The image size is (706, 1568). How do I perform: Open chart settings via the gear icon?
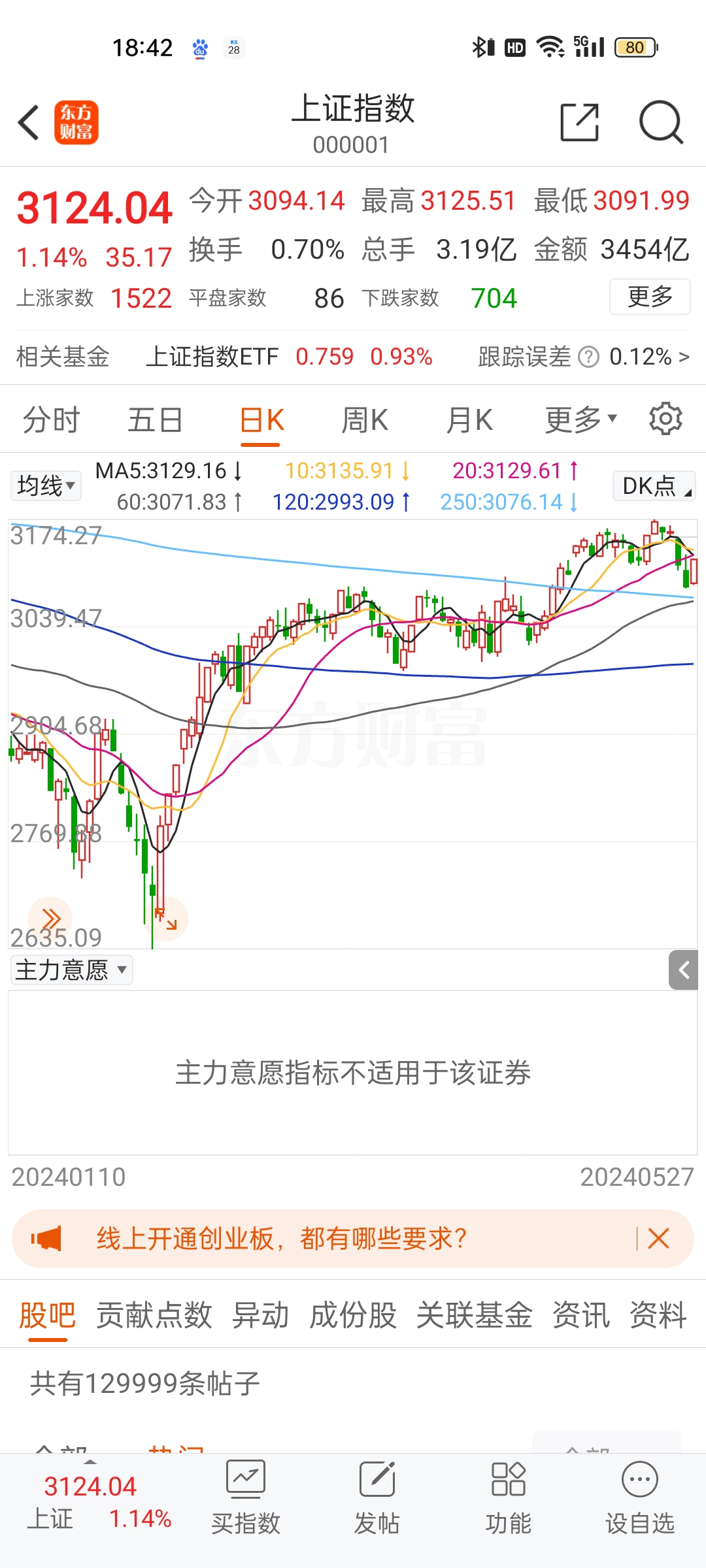tap(665, 419)
